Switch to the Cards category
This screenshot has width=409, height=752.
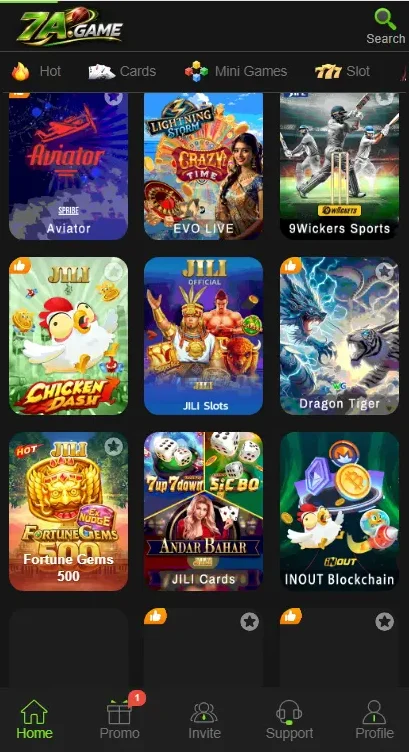click(x=122, y=71)
